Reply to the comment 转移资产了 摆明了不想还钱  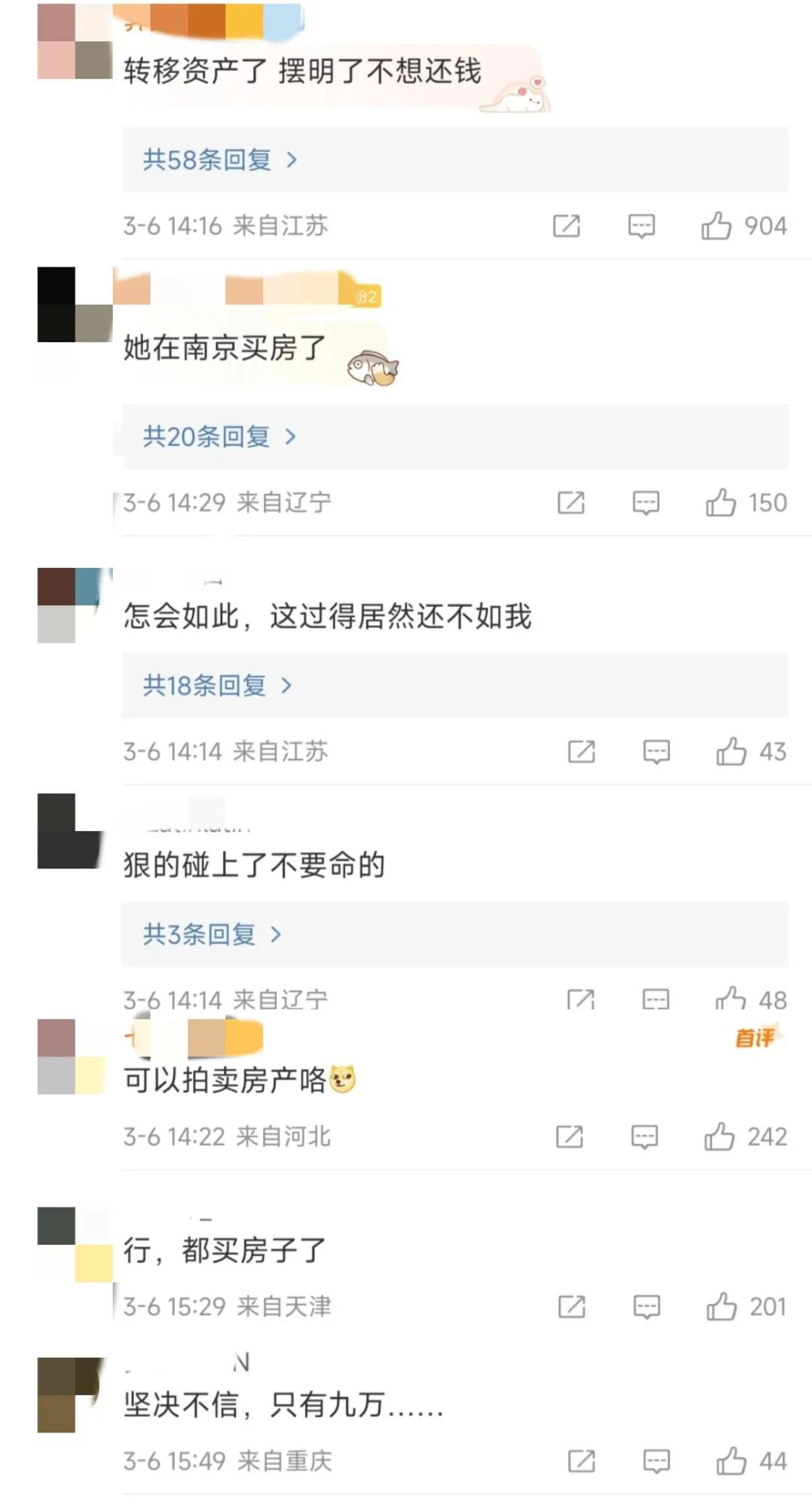[641, 225]
